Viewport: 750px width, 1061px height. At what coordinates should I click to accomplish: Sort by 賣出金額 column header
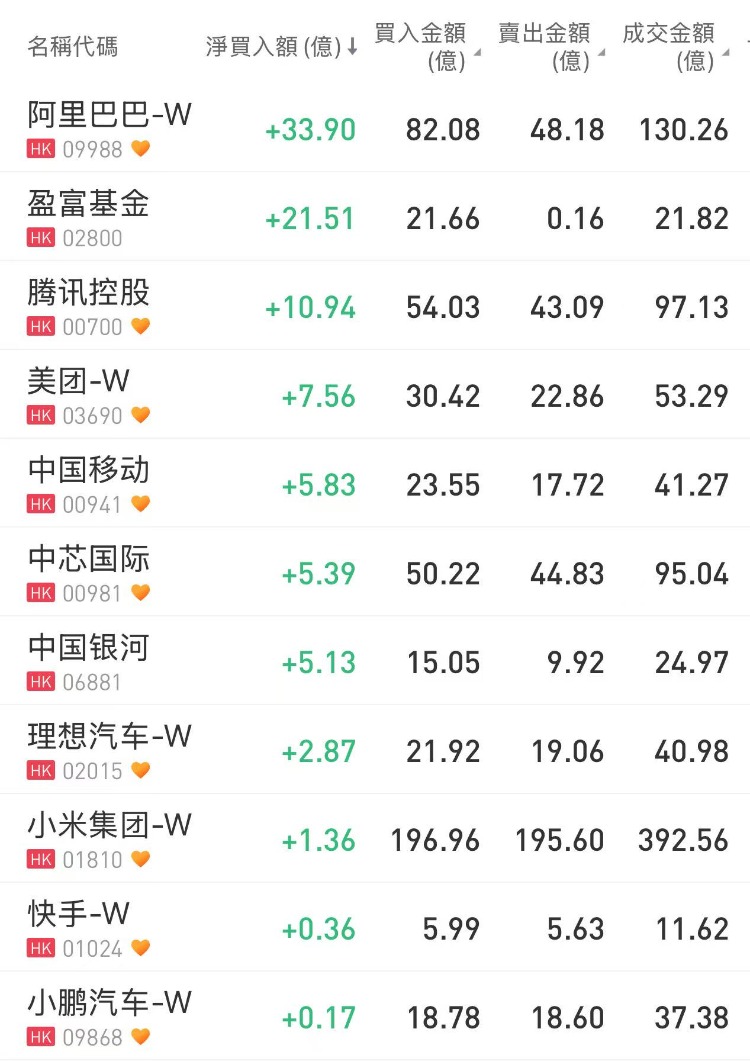pos(549,47)
